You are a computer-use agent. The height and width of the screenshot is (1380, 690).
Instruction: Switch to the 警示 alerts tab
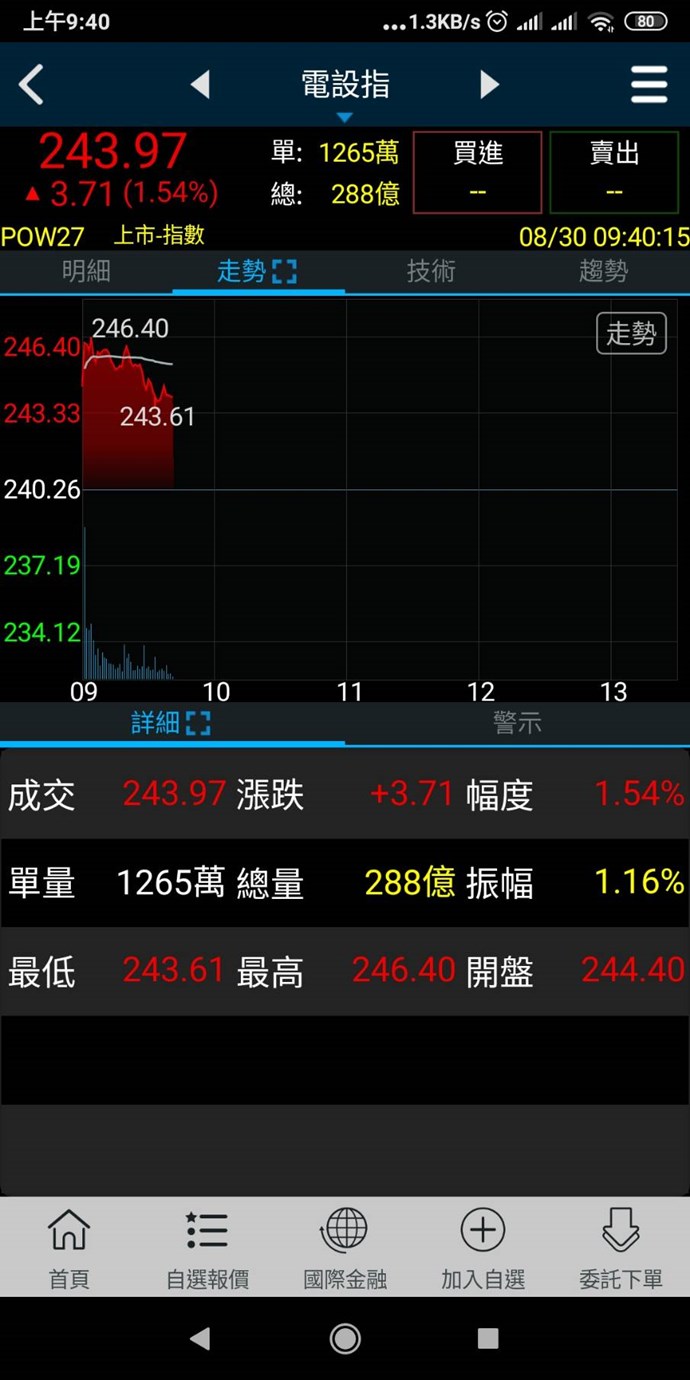tap(517, 723)
